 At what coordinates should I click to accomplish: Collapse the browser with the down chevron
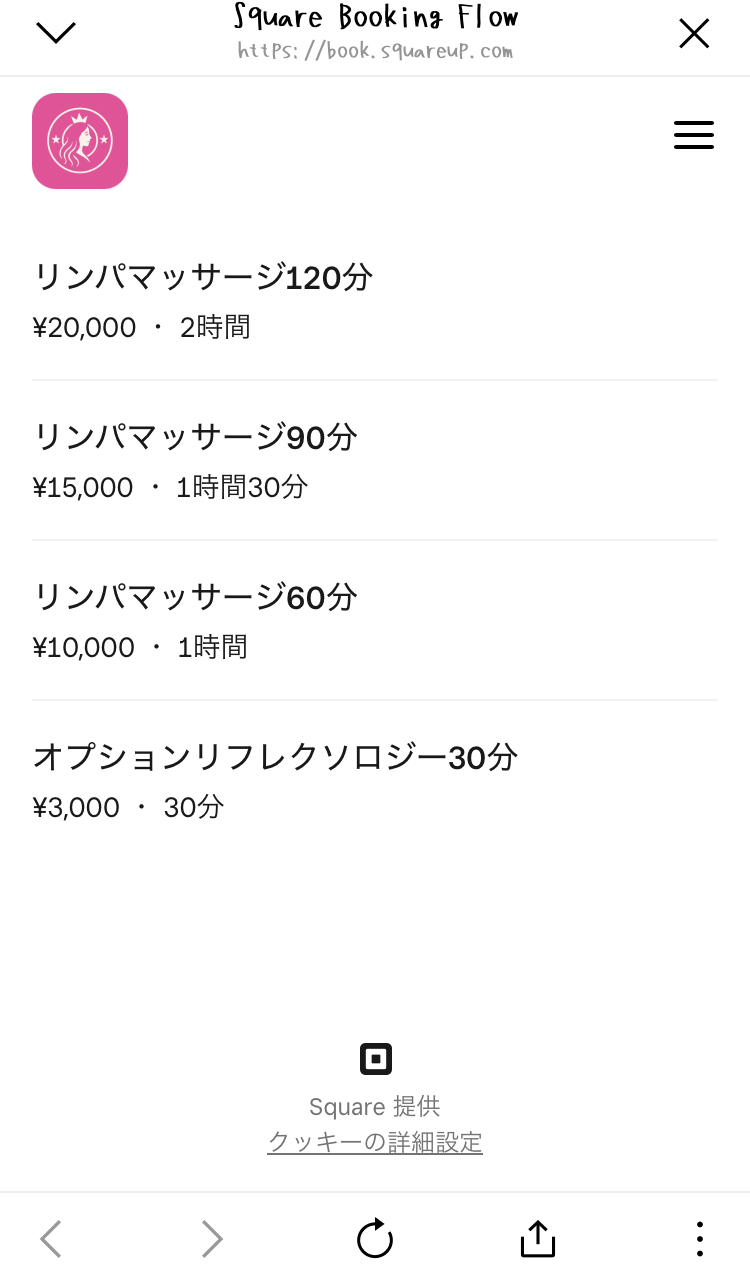(56, 33)
